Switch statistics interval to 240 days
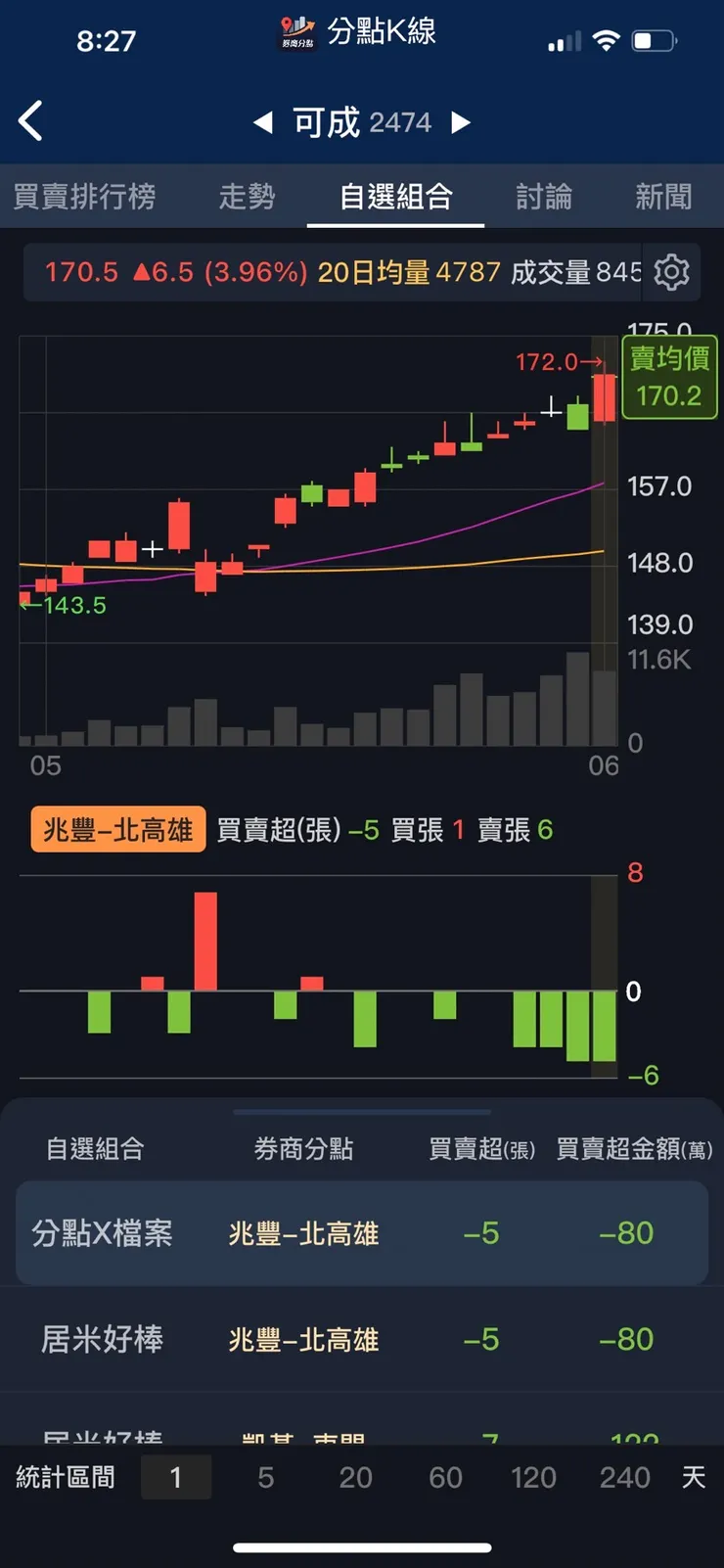Screen dimensions: 724x1568 coord(624,1478)
